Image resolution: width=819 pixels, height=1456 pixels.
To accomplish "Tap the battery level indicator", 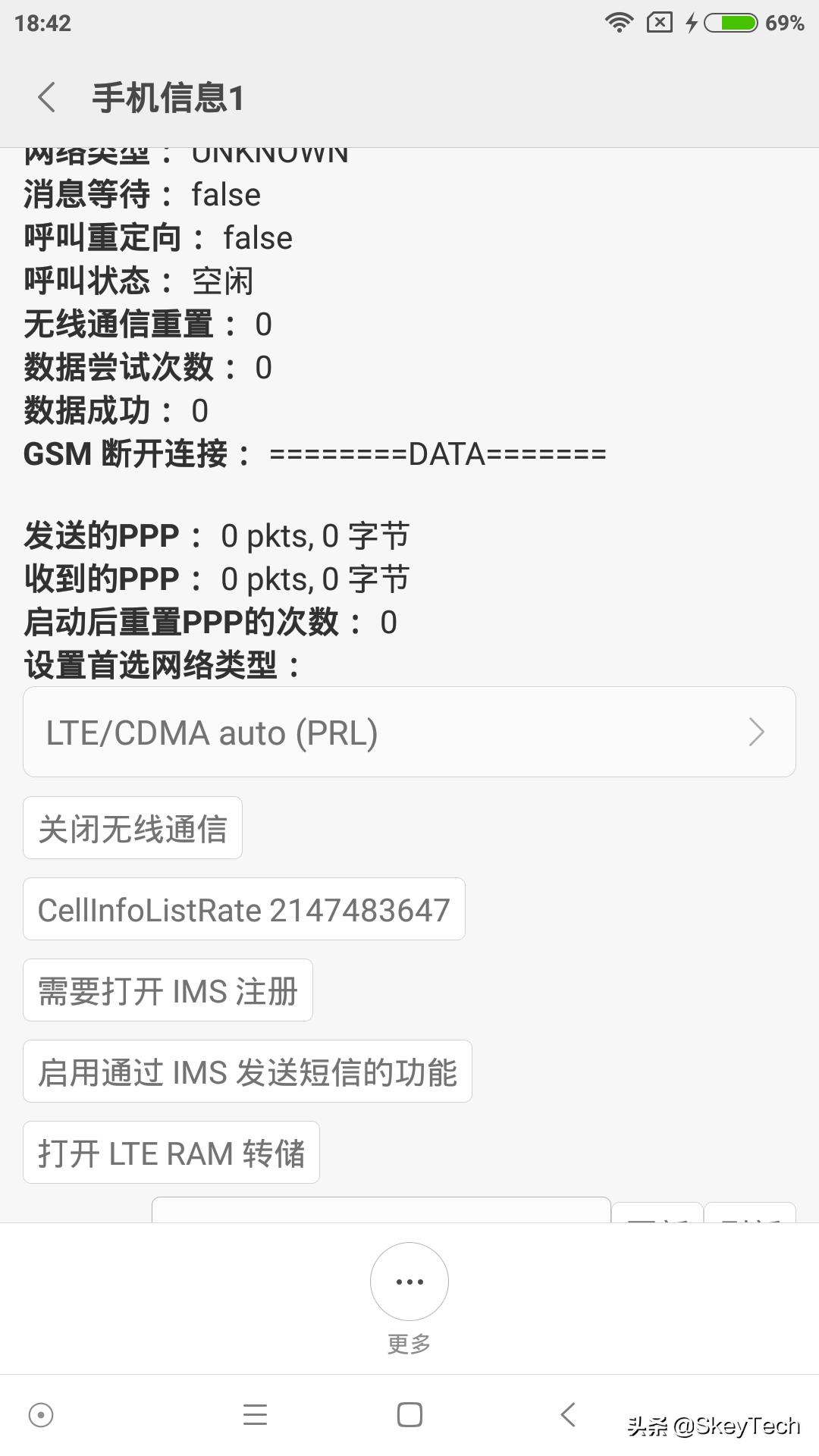I will [730, 23].
